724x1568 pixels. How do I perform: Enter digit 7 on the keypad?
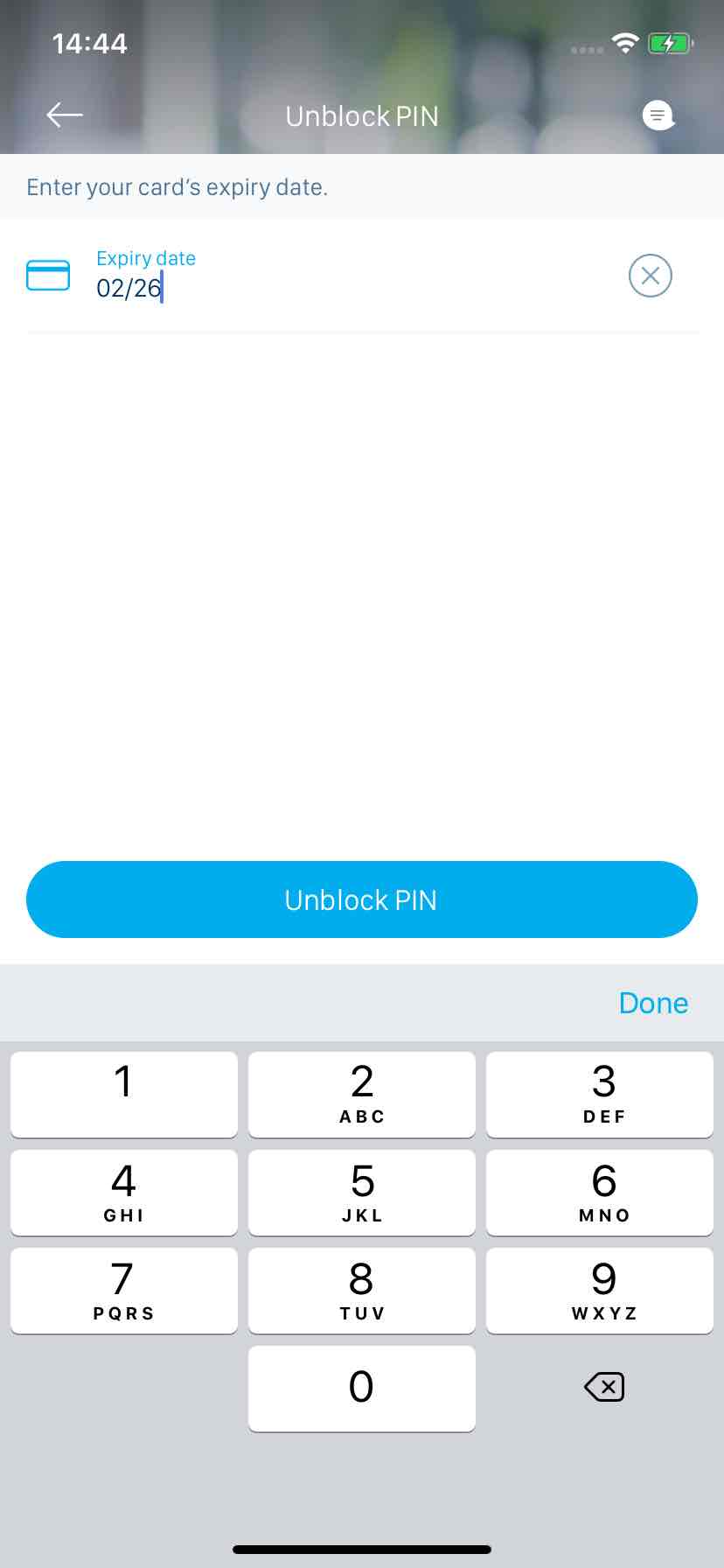tap(124, 1291)
